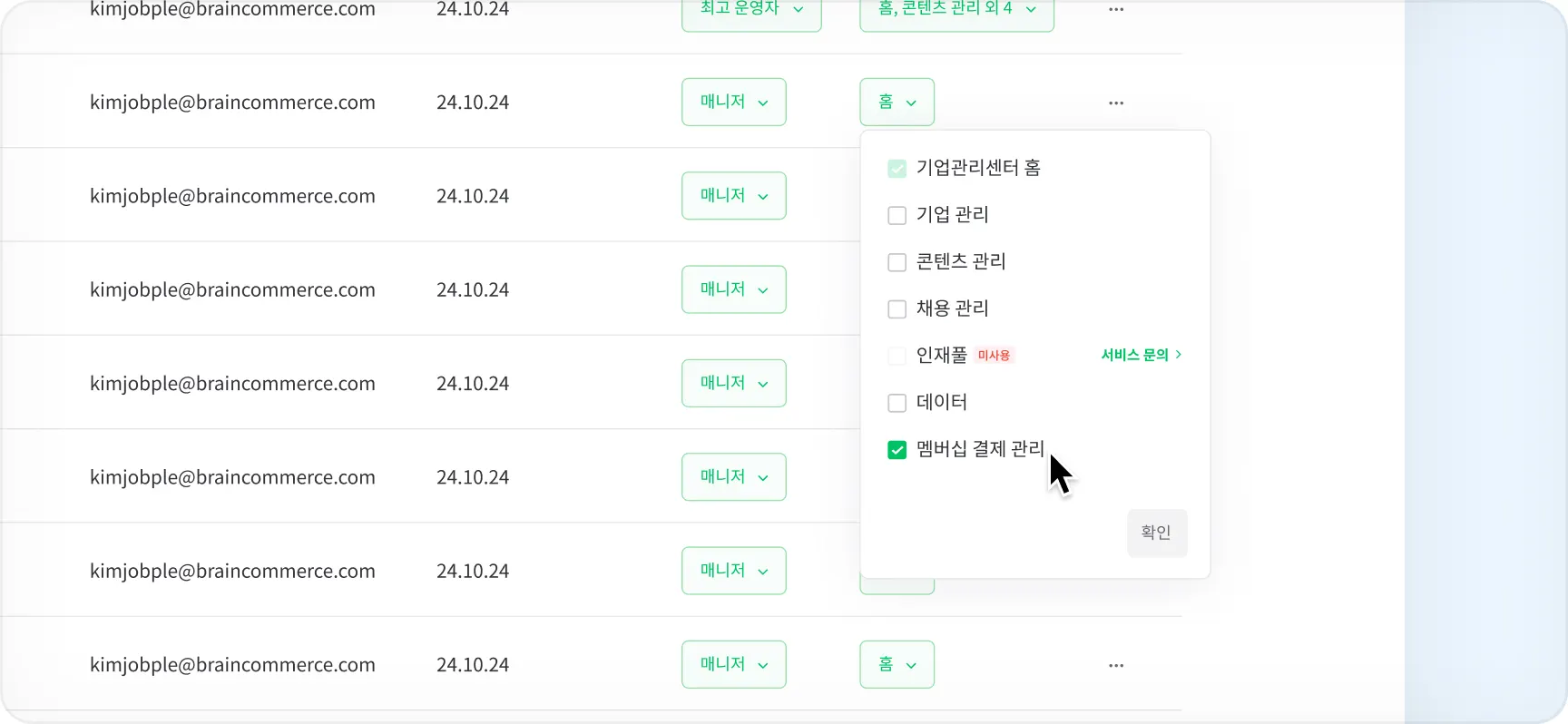Screen dimensions: 1568x724
Task: Expand the 최고 운영자 role dropdown
Action: (751, 11)
